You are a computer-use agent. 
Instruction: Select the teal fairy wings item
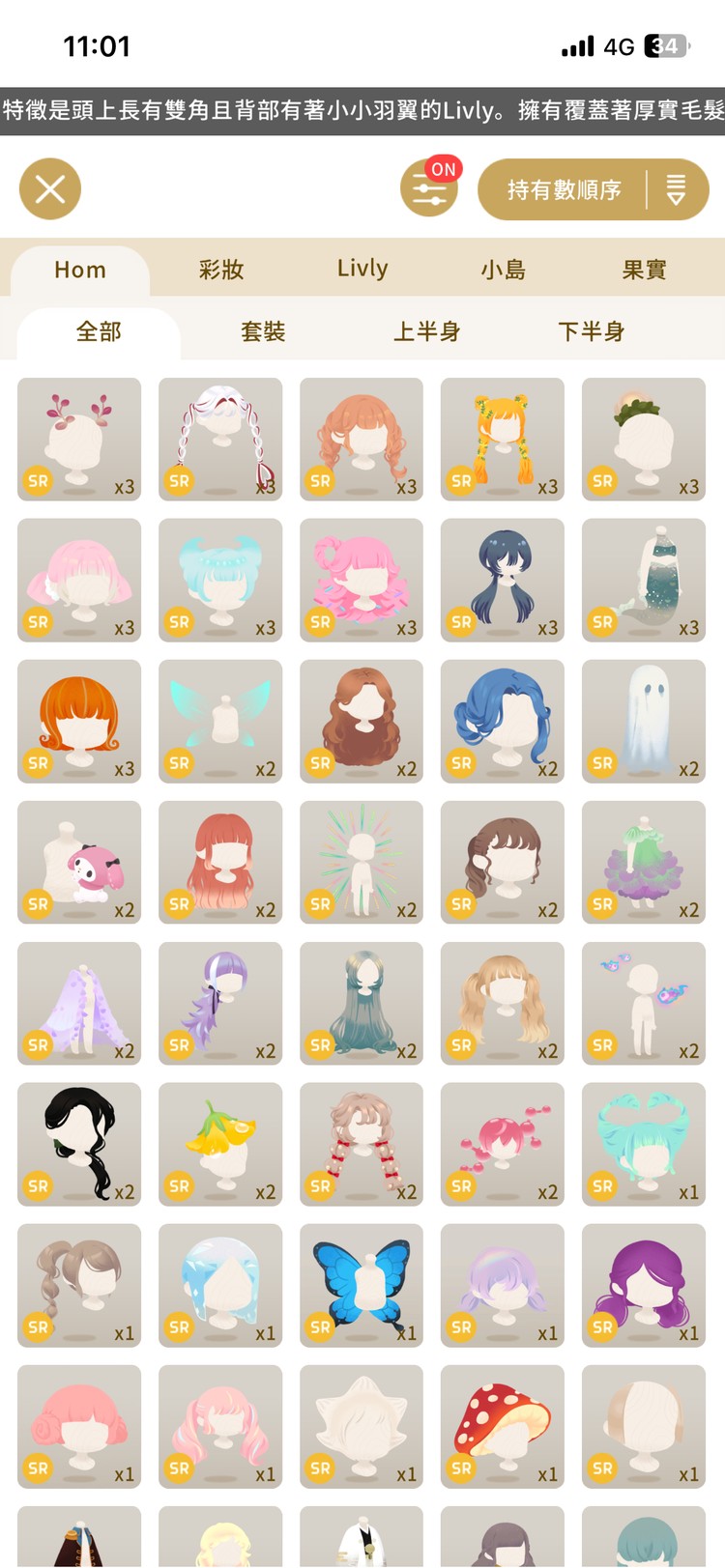pos(220,721)
